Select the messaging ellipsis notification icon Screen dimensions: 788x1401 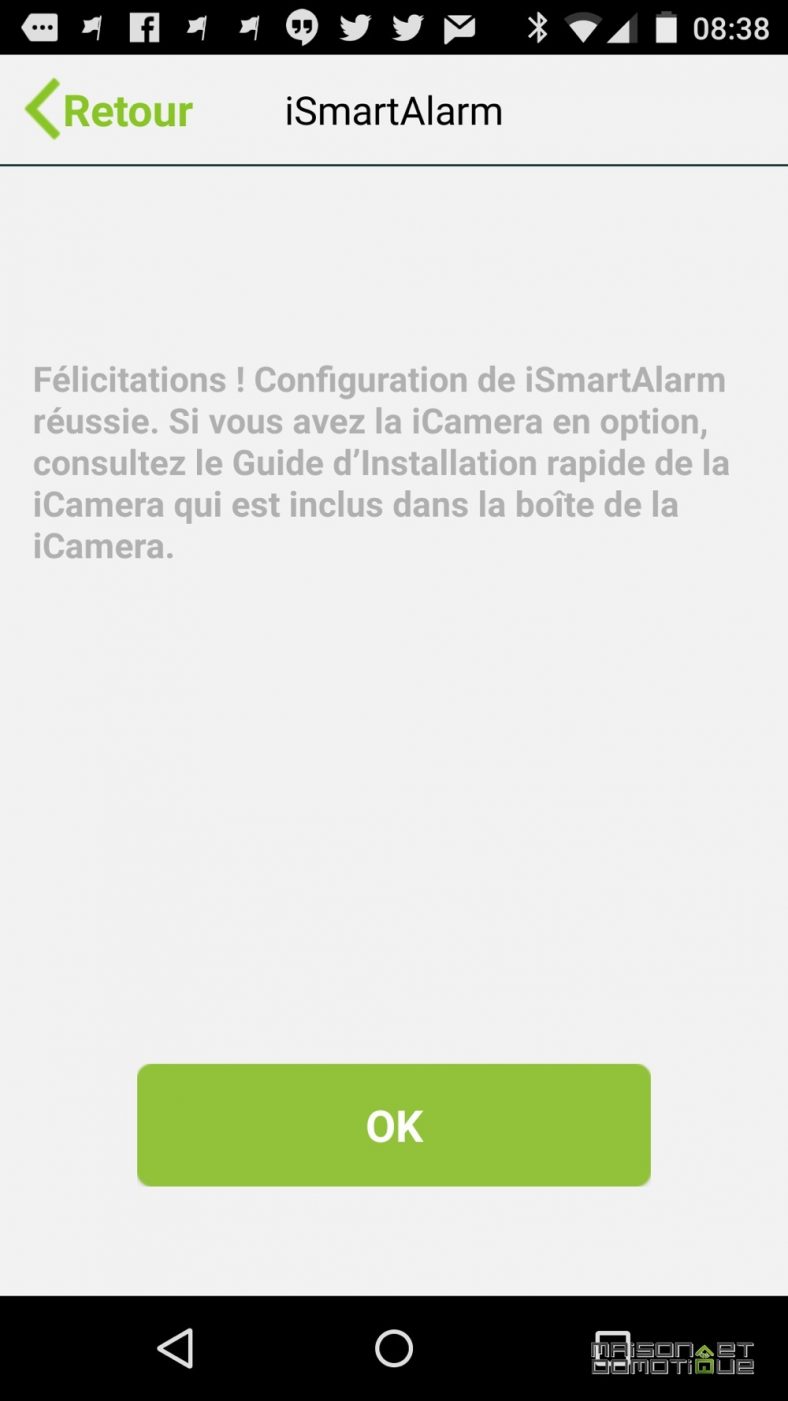[x=40, y=25]
